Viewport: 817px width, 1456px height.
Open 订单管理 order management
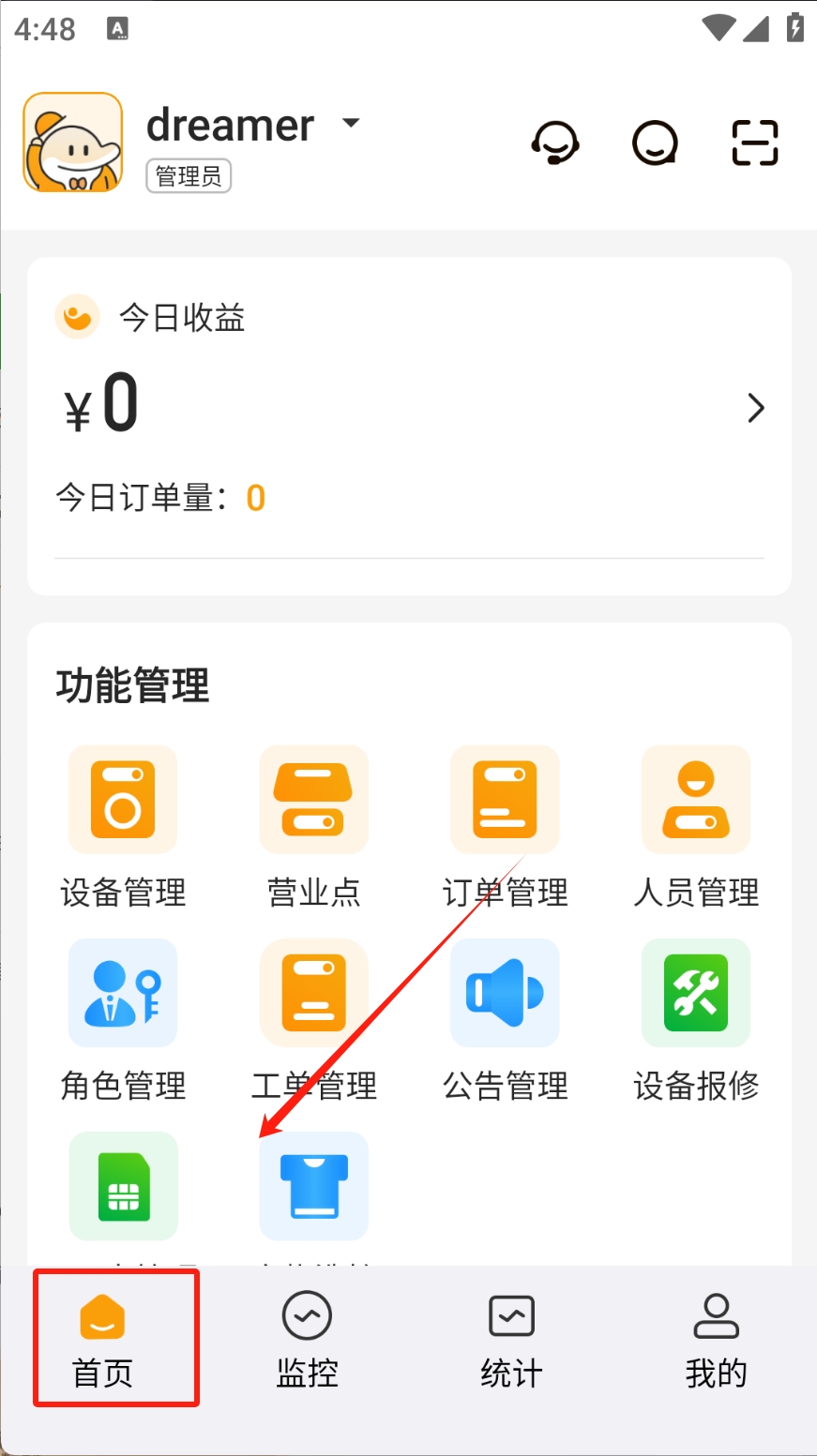pyautogui.click(x=505, y=800)
